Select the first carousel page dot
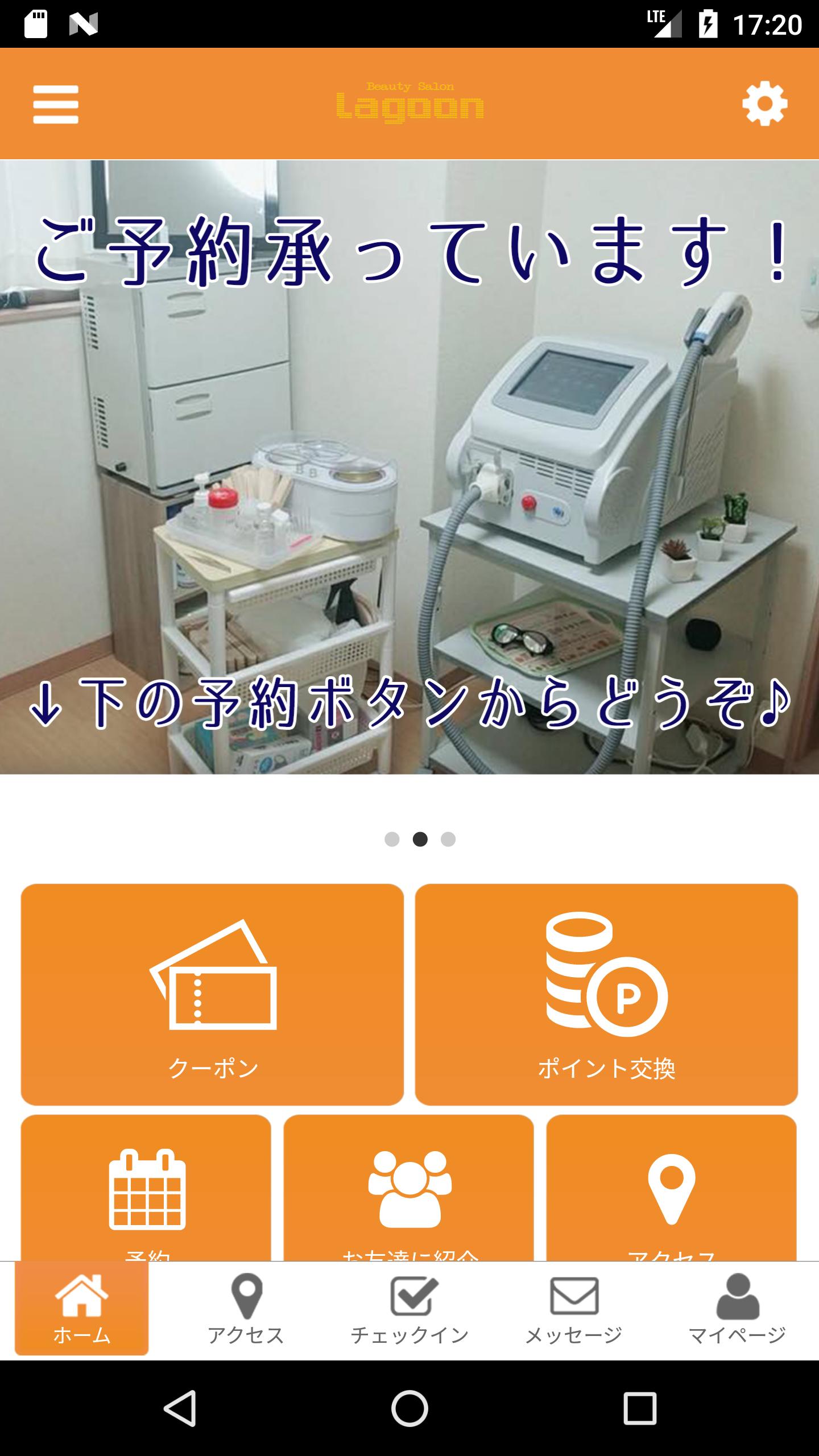The width and height of the screenshot is (819, 1456). click(x=392, y=839)
